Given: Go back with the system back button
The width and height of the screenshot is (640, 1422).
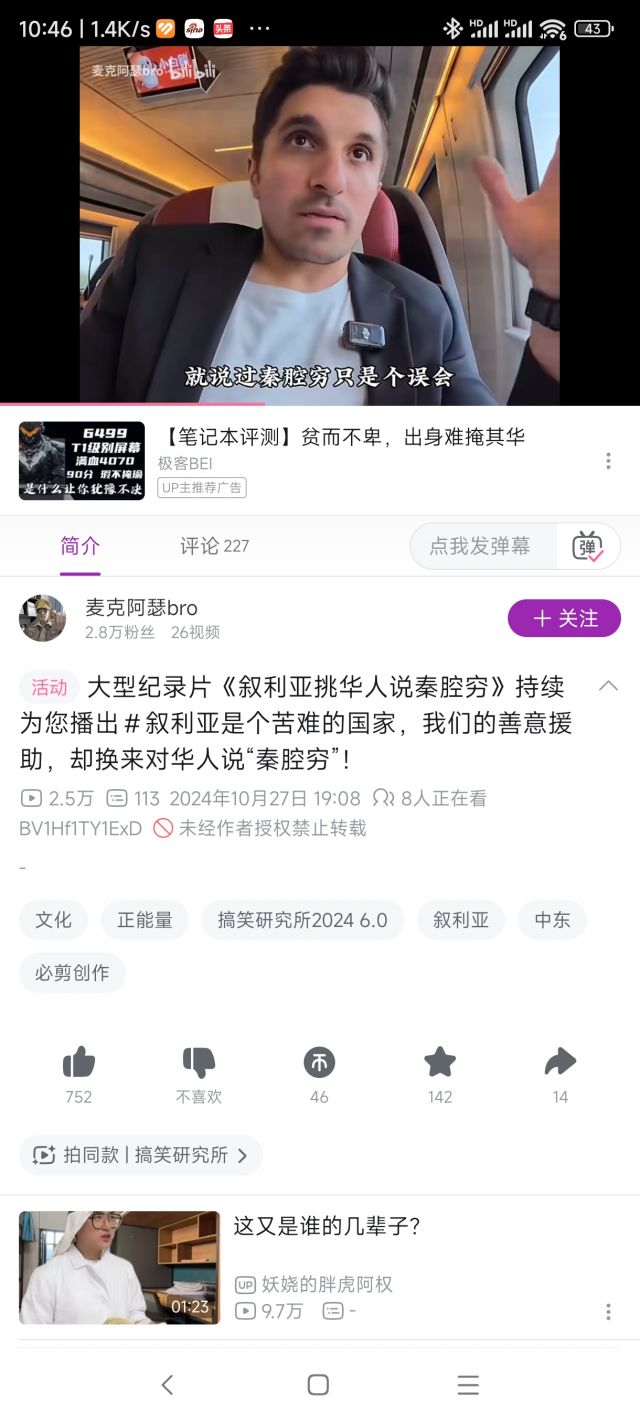Looking at the screenshot, I should point(167,1384).
